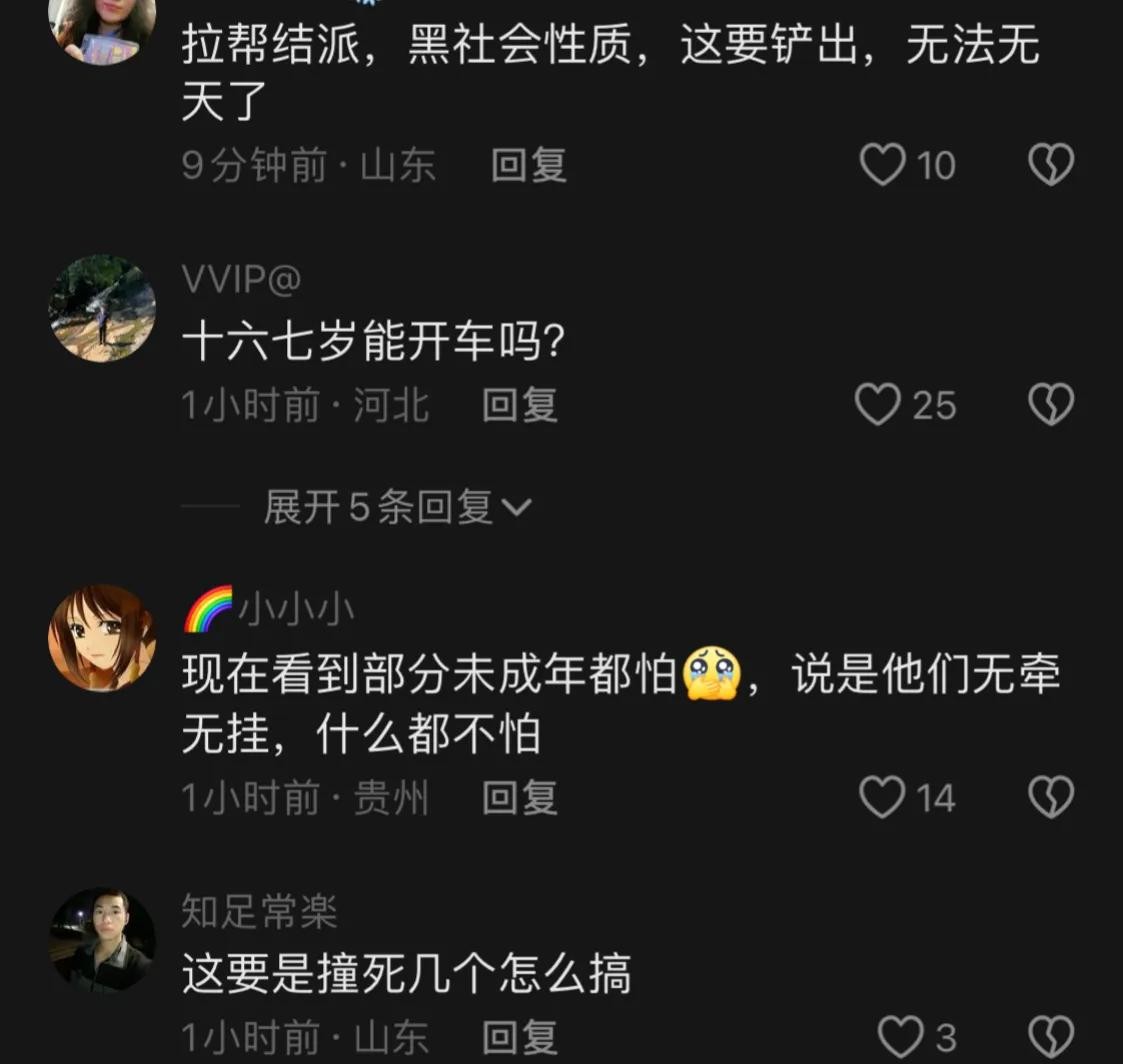Like VVIP@'s comment about 十六七岁能开车吗

[879, 405]
